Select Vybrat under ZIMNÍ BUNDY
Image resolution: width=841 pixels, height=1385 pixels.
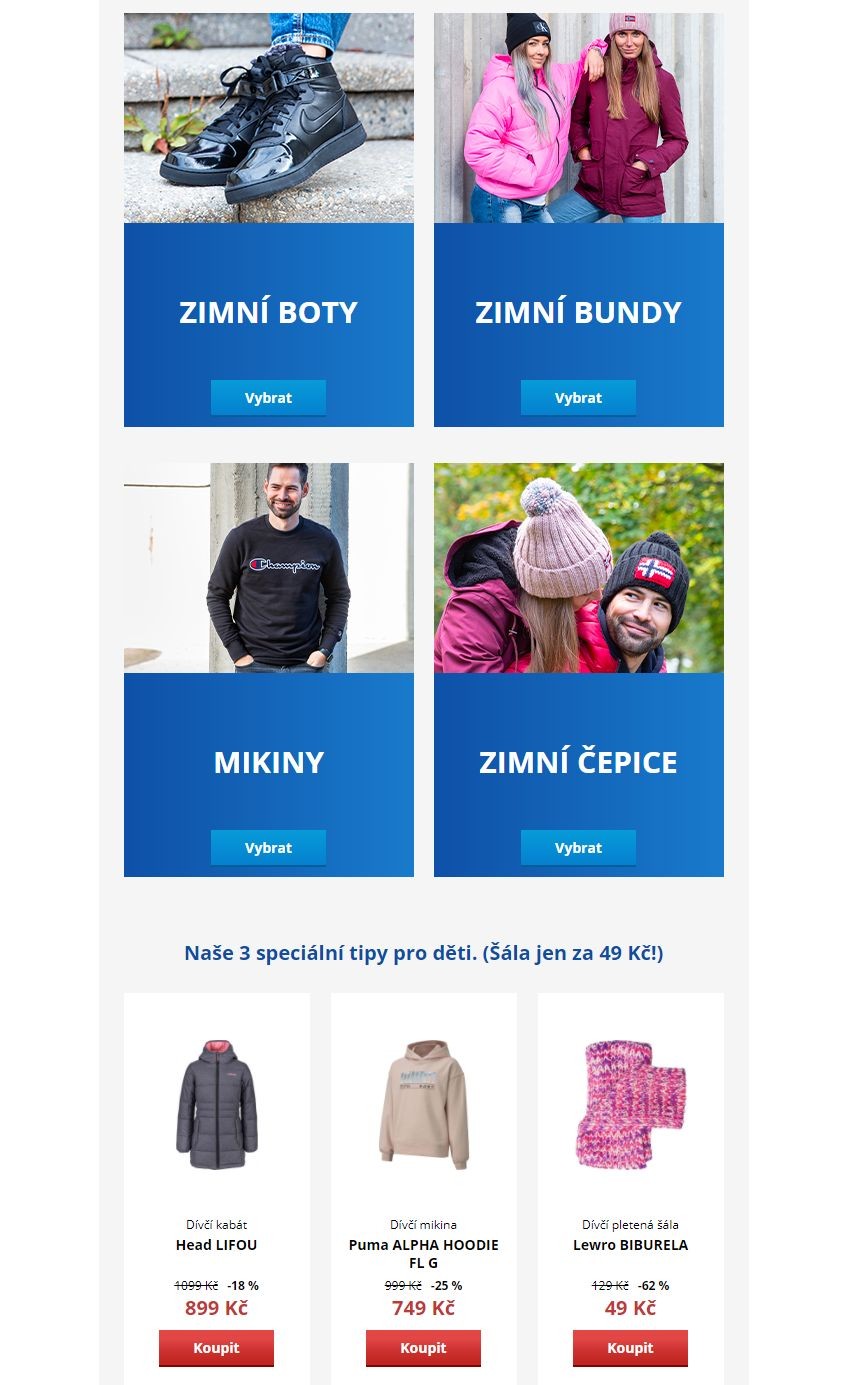point(578,398)
